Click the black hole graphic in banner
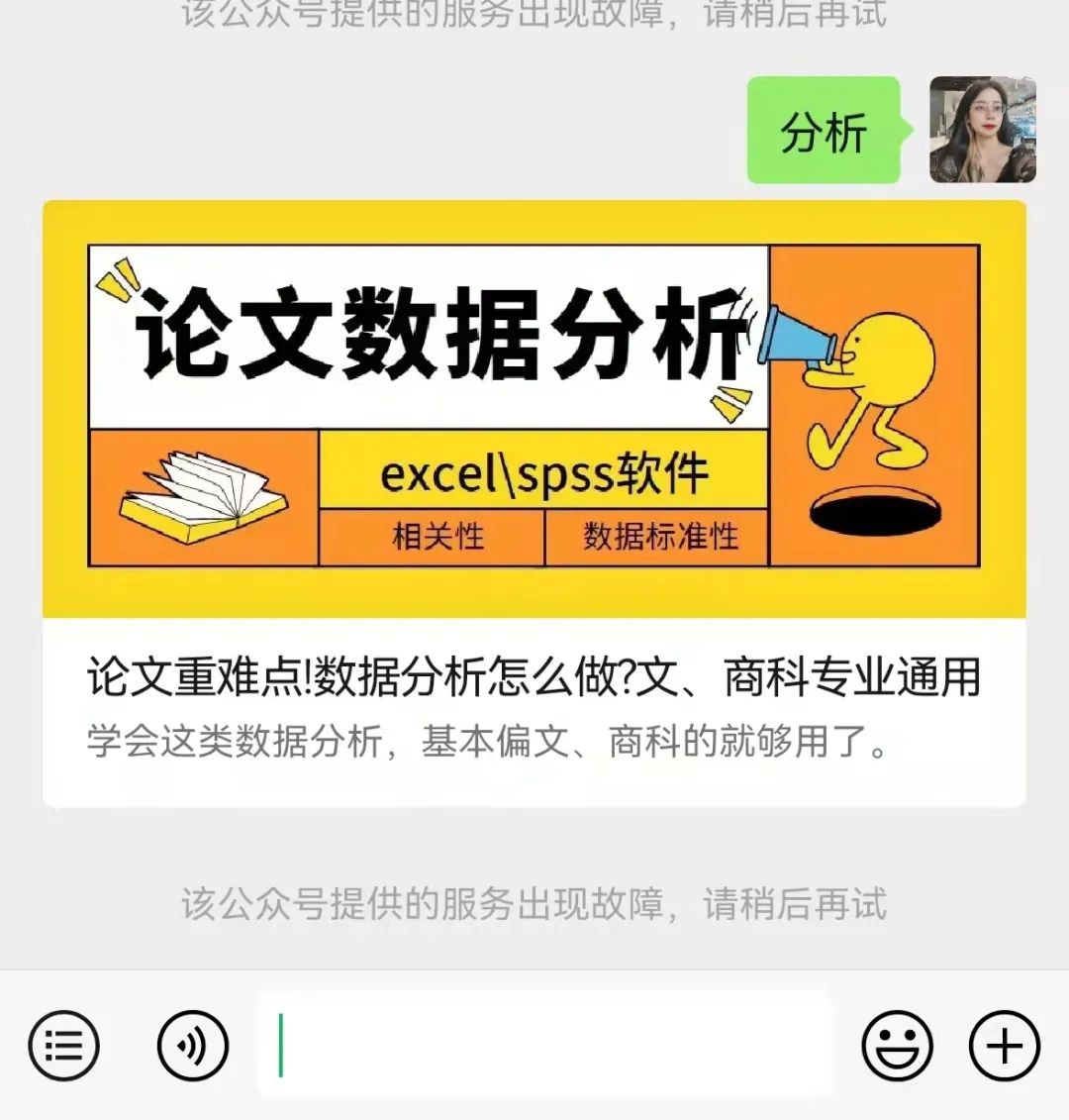 [876, 515]
